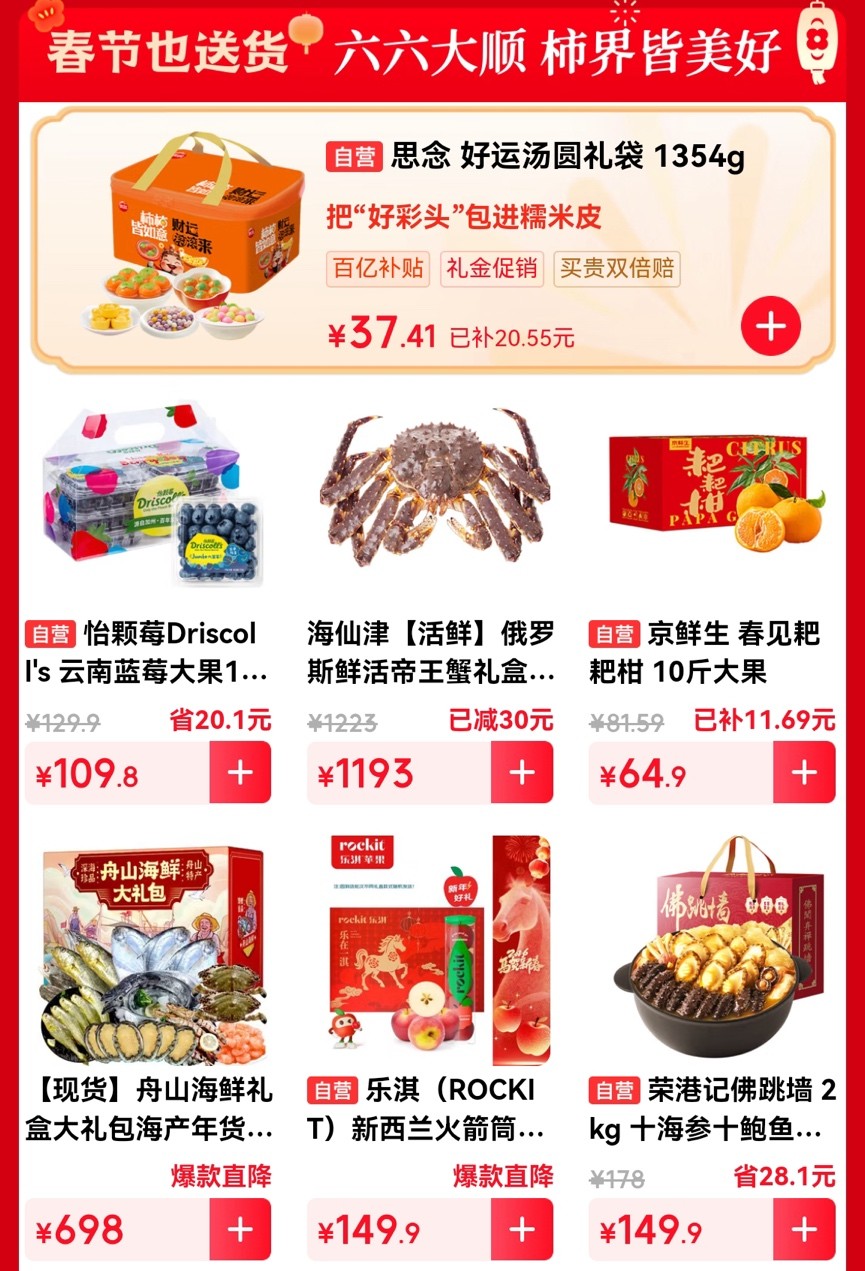The height and width of the screenshot is (1271, 865).
Task: Add 海仙津 俄罗斯鲜活帝王蟹礼盒 to cart
Action: click(x=522, y=773)
